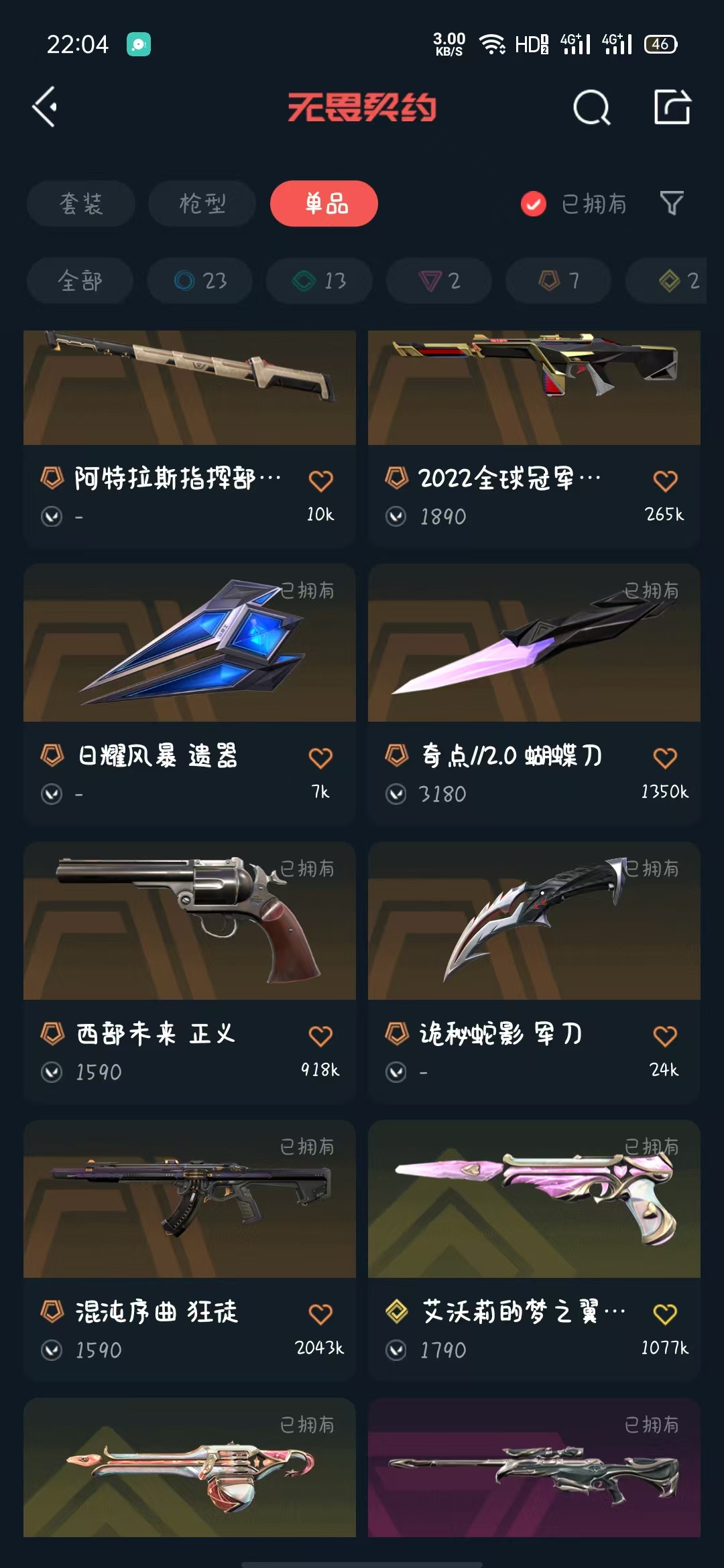
Task: Switch to the 套装 tab
Action: [81, 204]
